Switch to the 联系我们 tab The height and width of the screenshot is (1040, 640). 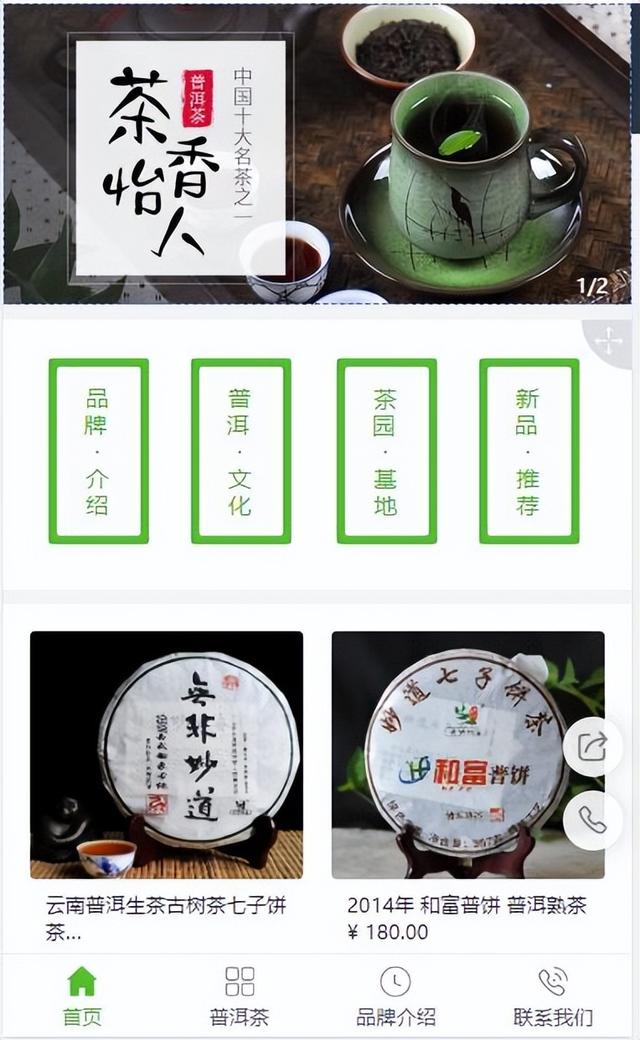[x=553, y=996]
